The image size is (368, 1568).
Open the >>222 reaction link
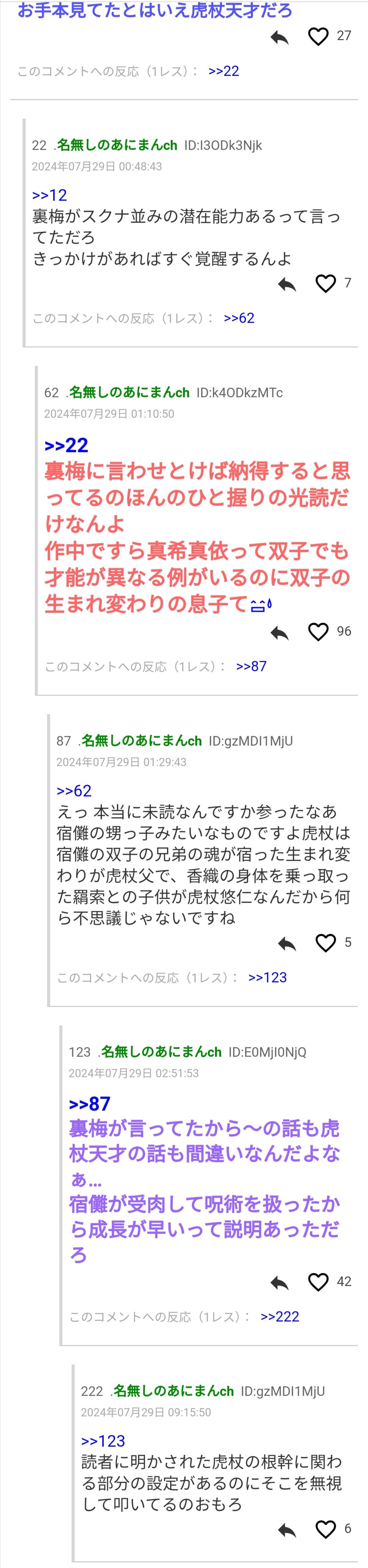point(279,1316)
